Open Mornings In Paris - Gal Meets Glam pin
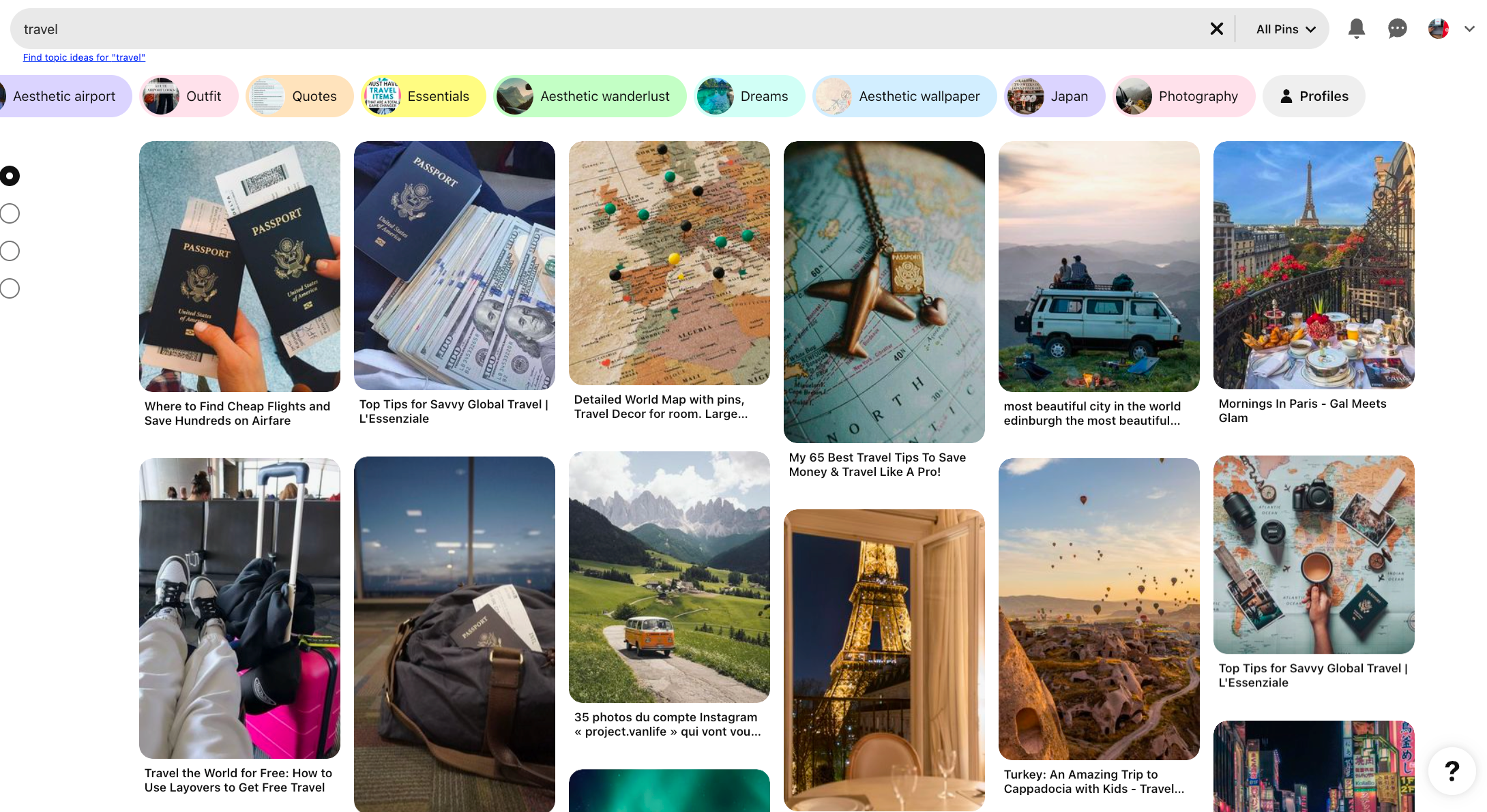The height and width of the screenshot is (812, 1487). pos(1313,265)
